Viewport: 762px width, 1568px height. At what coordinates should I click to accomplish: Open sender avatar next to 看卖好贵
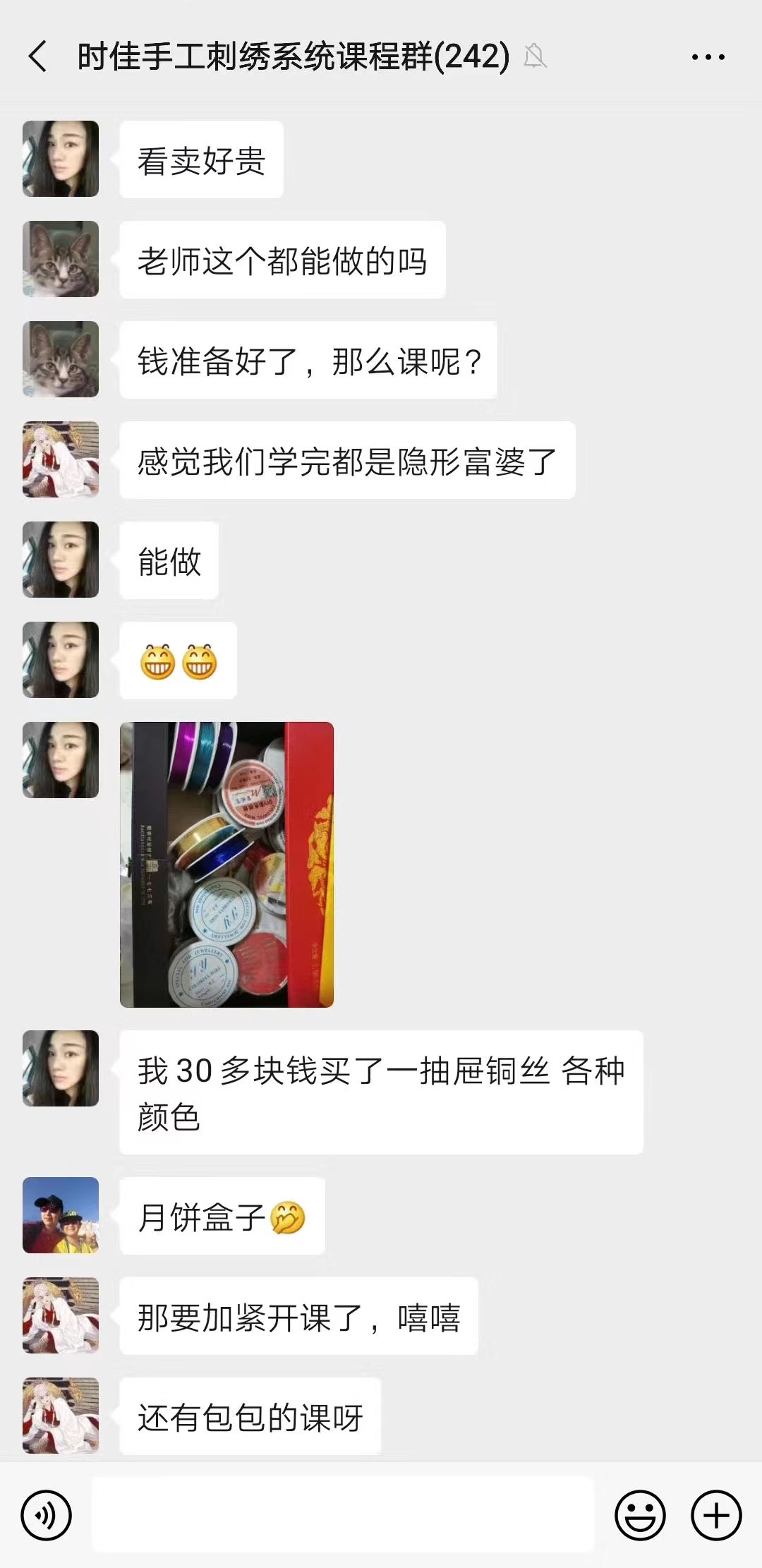(61, 159)
